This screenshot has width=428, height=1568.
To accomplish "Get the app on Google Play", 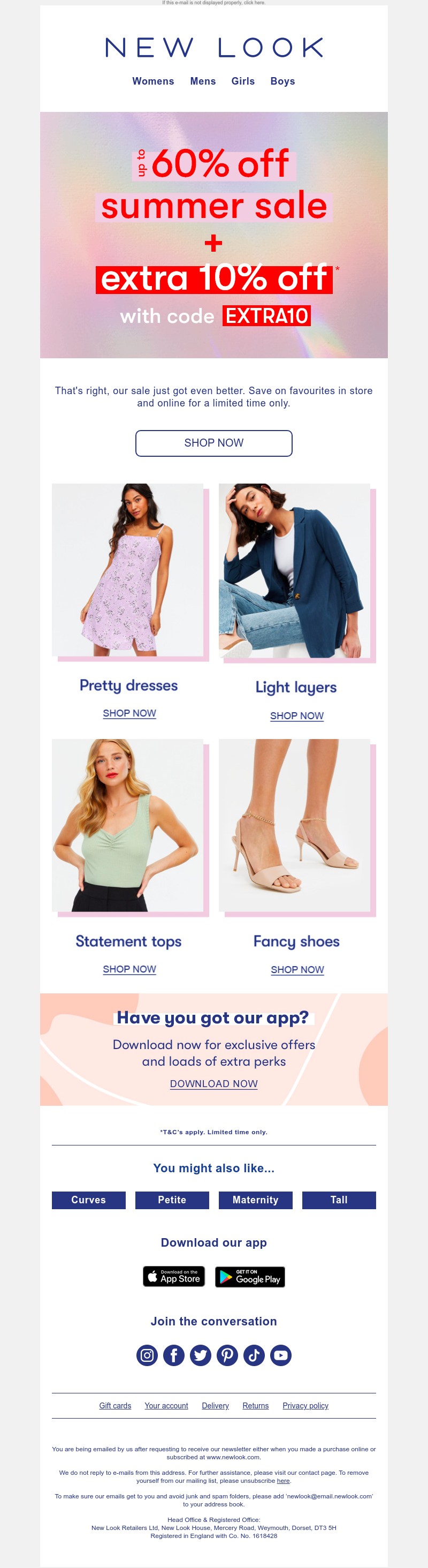I will click(x=250, y=1277).
